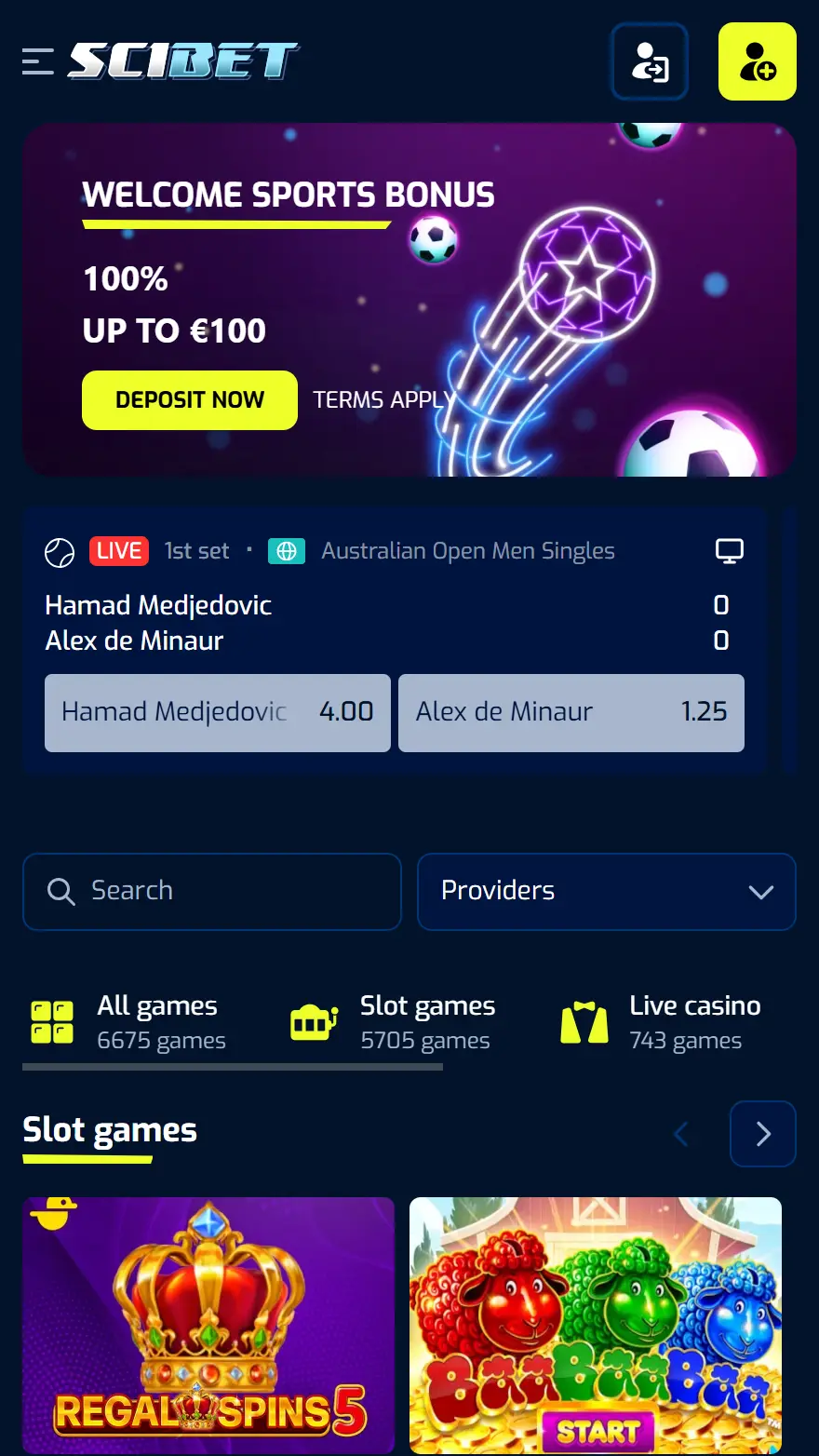Image resolution: width=819 pixels, height=1456 pixels.
Task: Tap the games Search field
Action: 212,891
